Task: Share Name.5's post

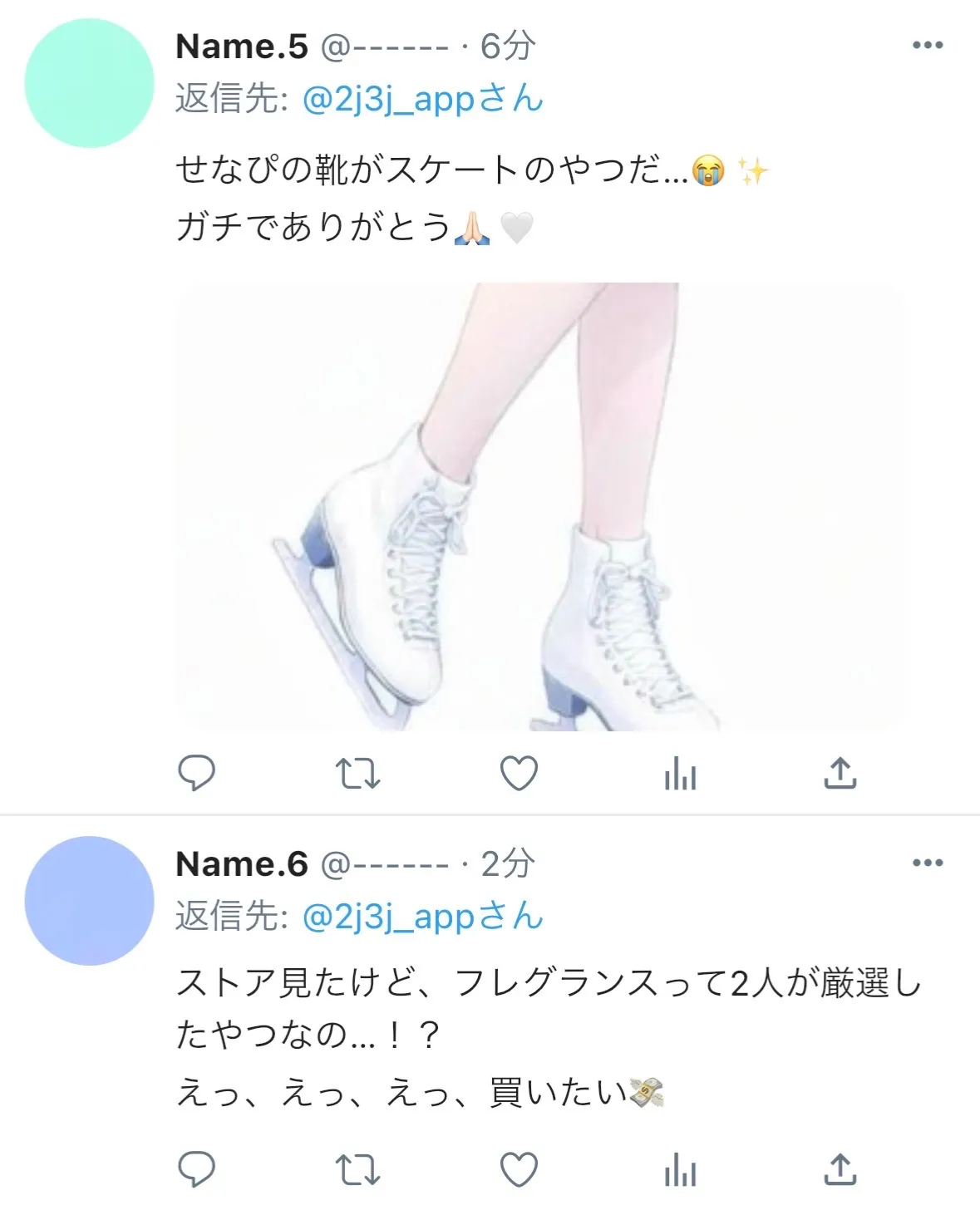Action: 840,773
